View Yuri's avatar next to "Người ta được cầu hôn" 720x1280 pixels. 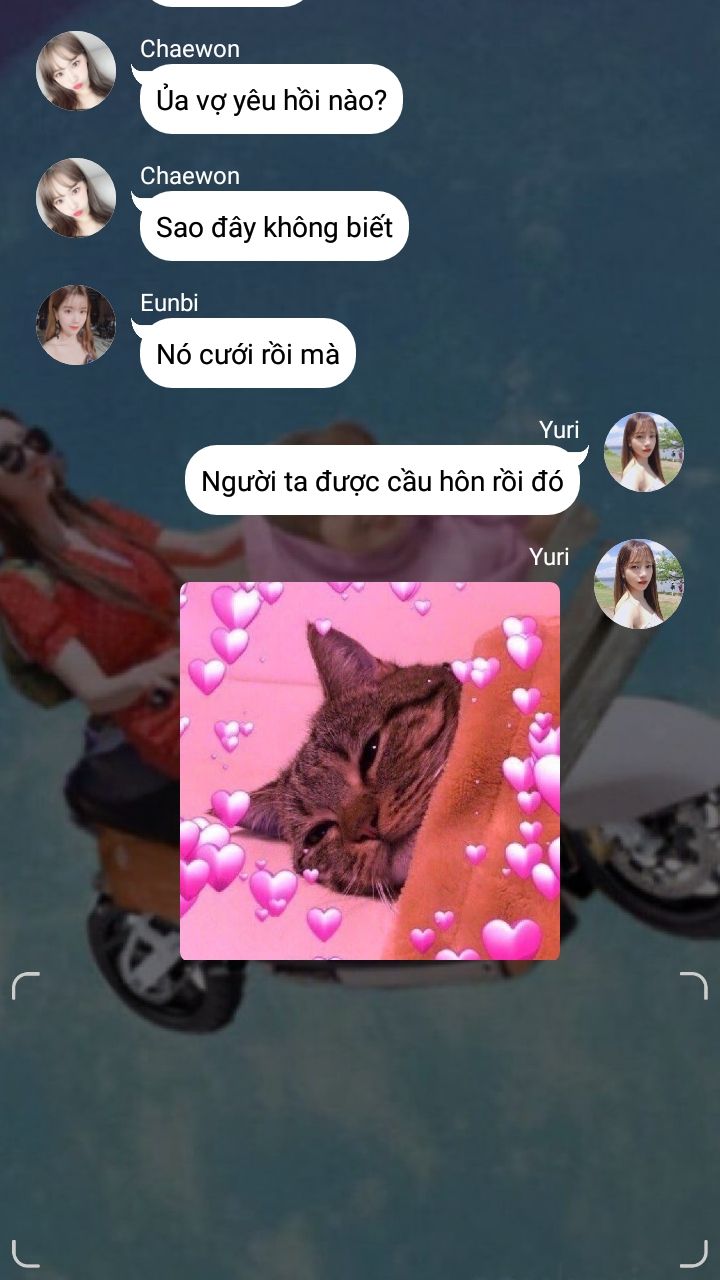coord(644,452)
